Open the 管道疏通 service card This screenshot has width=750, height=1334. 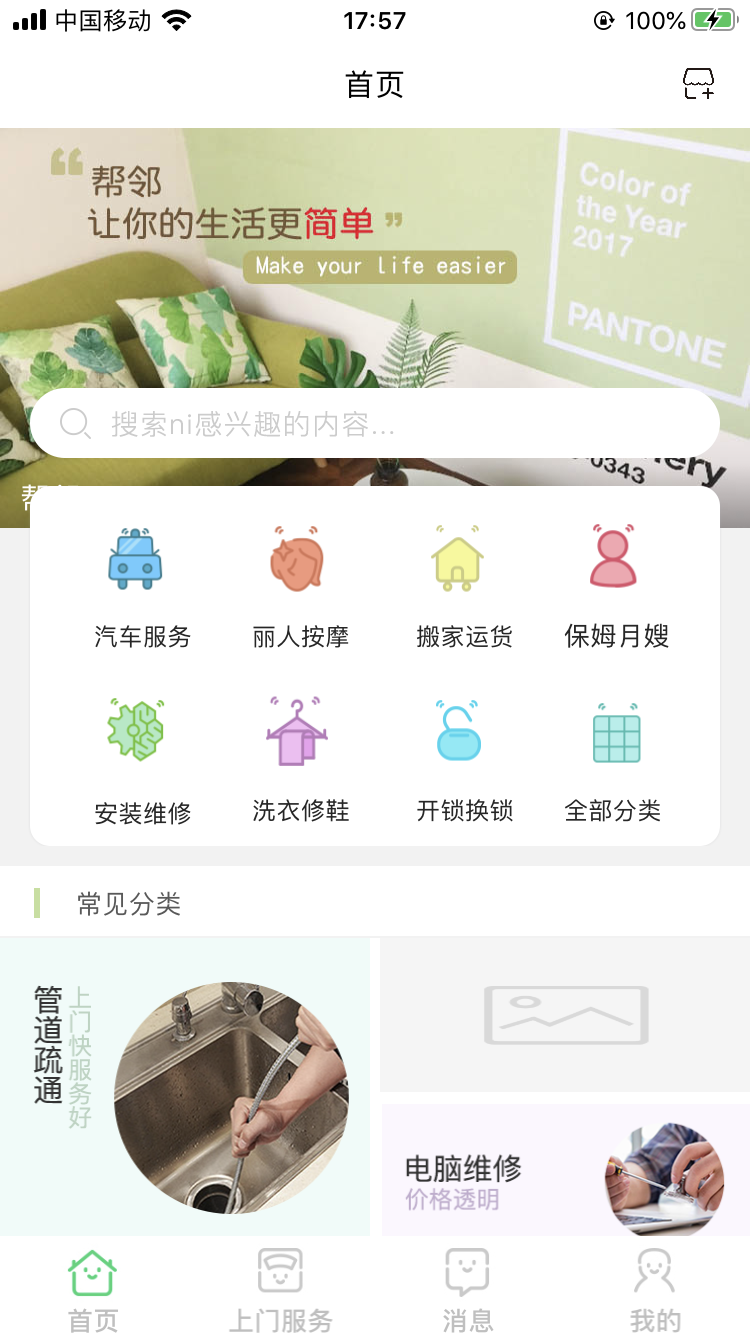pyautogui.click(x=185, y=1087)
